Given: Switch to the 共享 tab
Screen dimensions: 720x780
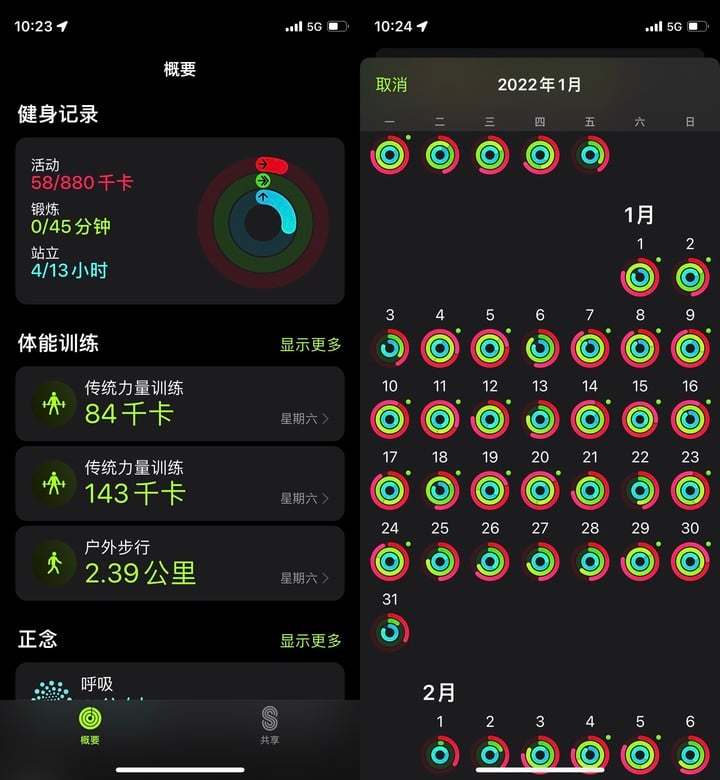Looking at the screenshot, I should [269, 723].
